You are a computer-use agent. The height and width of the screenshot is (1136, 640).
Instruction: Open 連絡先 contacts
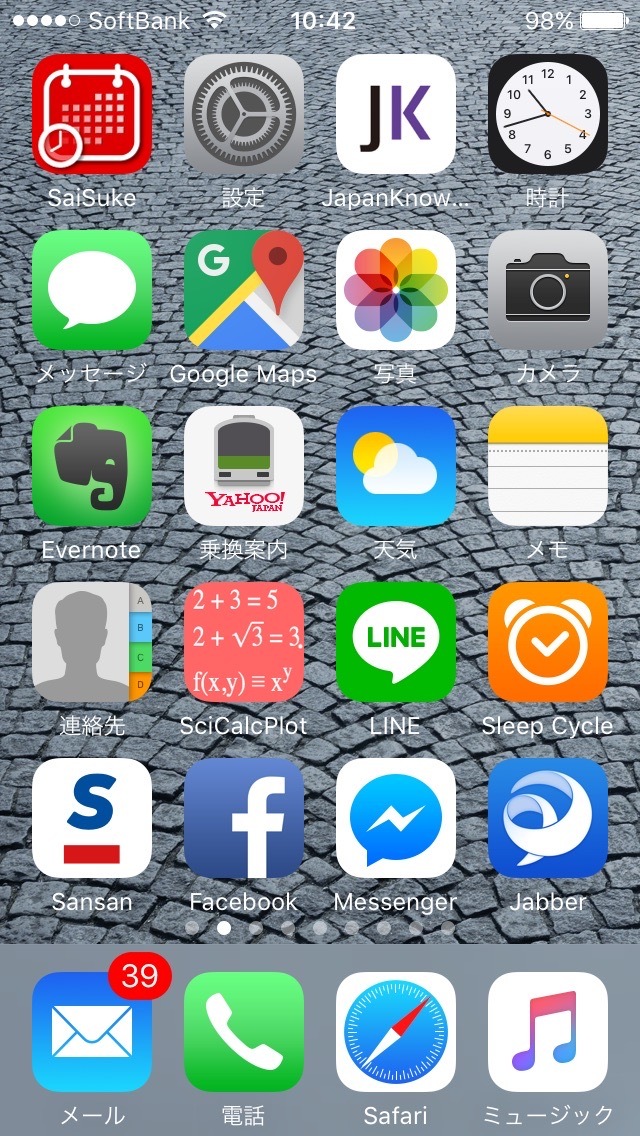pos(92,641)
